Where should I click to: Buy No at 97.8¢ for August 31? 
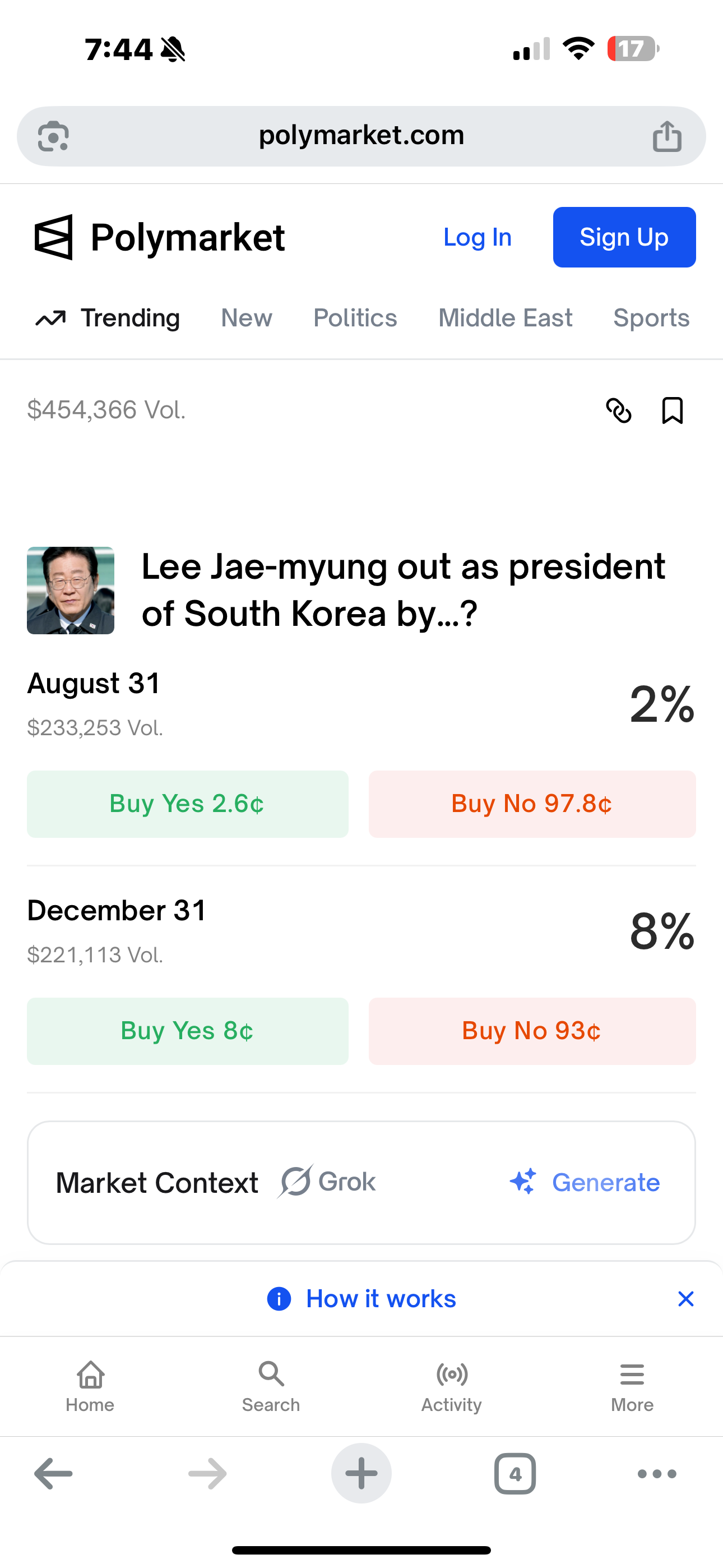[x=532, y=804]
